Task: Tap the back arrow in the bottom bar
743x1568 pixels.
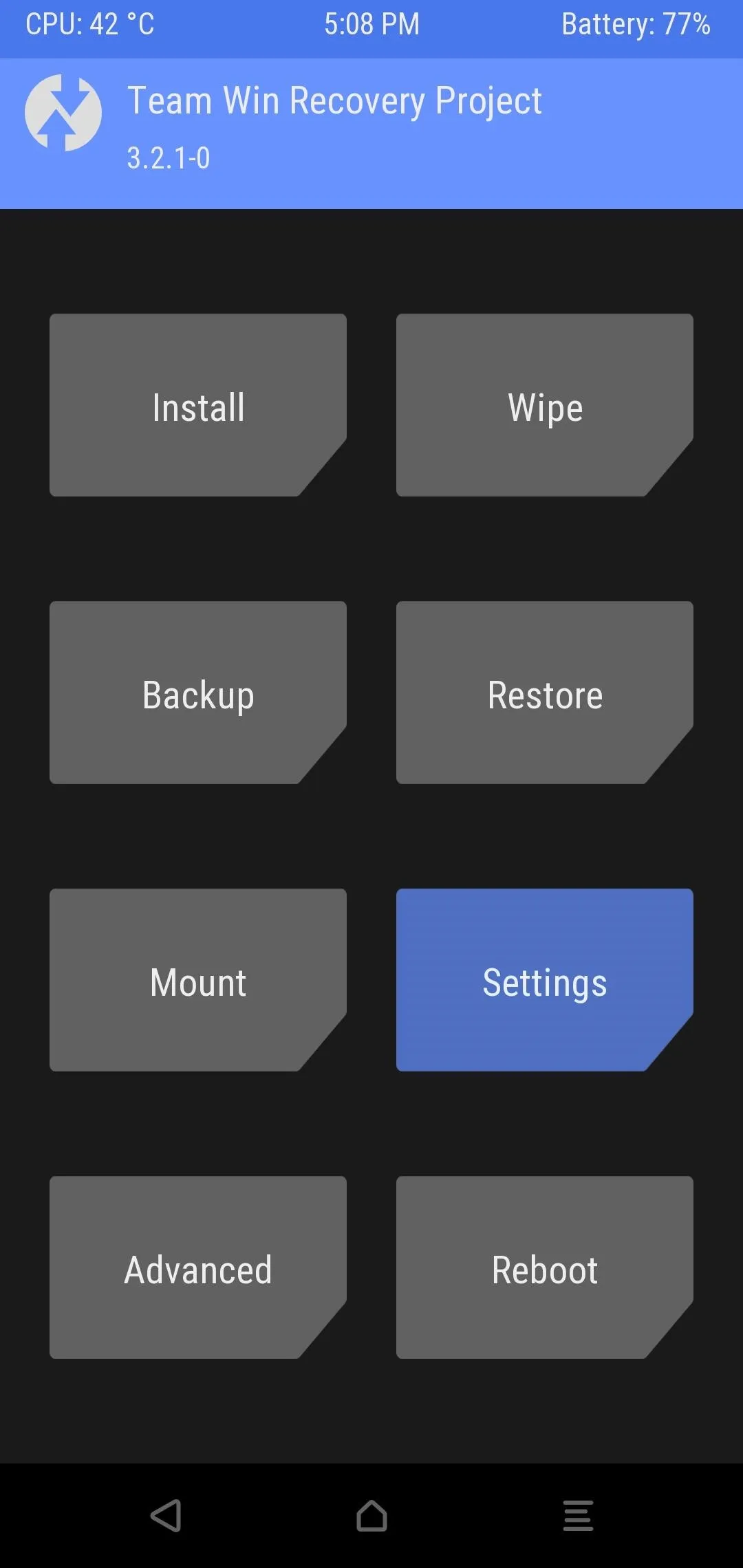Action: pos(166,1516)
